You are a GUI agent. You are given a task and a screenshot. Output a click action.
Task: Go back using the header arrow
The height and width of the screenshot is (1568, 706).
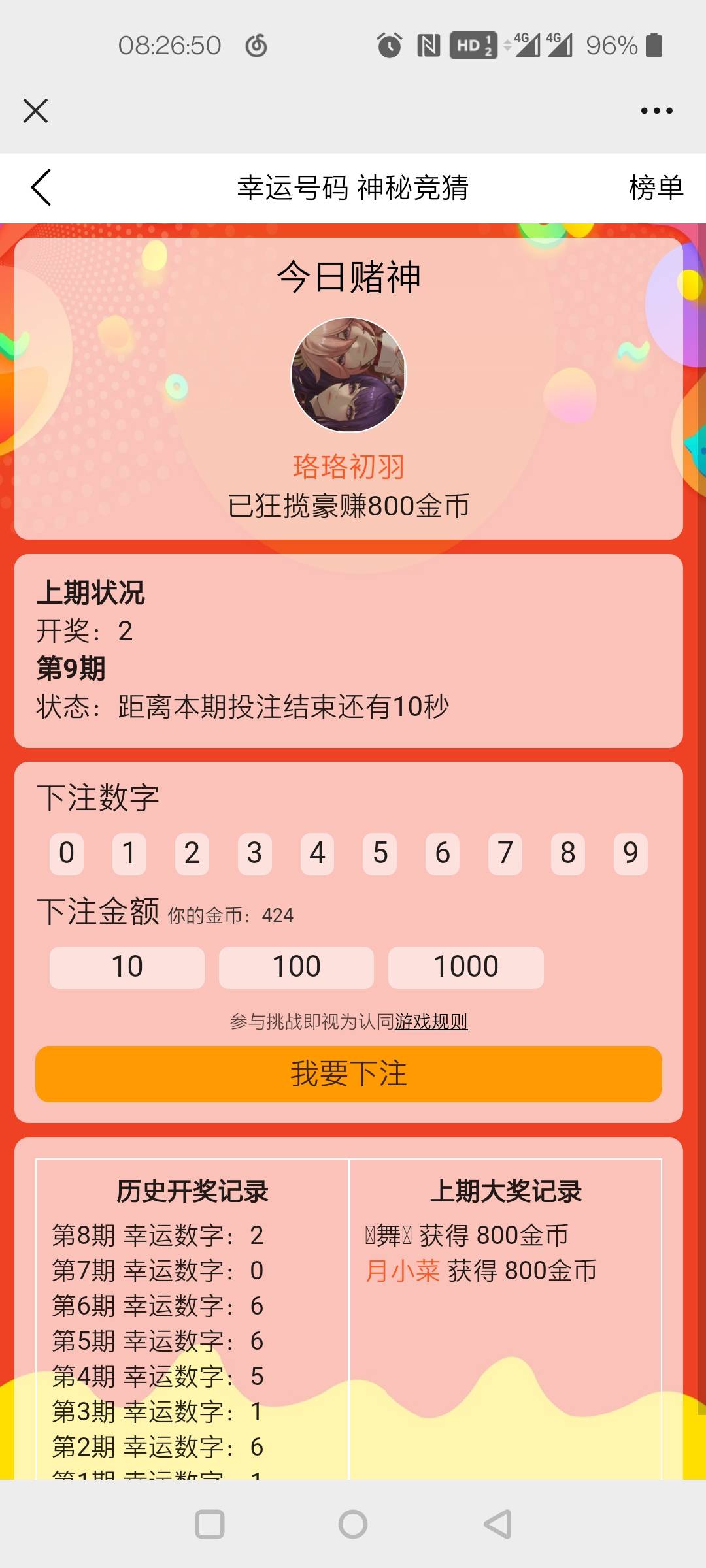click(41, 188)
